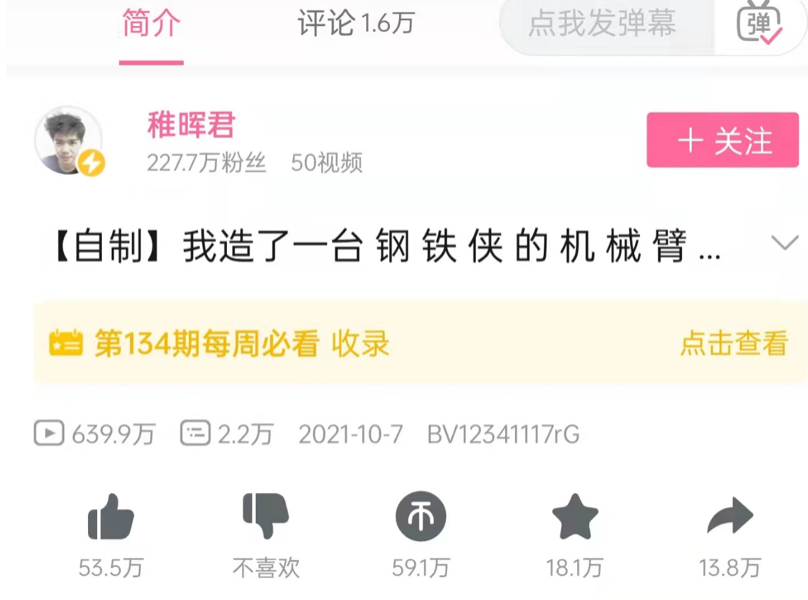Viewport: 808px width, 600px height.
Task: Follow 稚晖君 with the 关注 button
Action: [x=722, y=140]
